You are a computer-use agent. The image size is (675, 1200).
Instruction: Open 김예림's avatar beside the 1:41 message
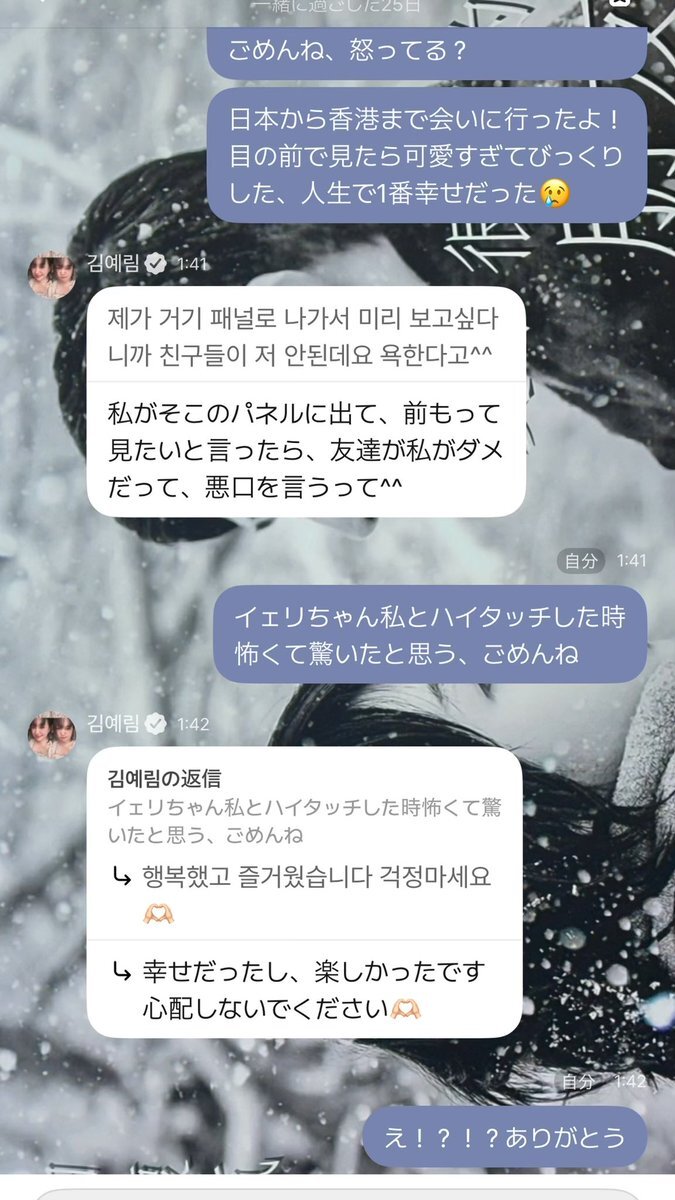coord(52,276)
